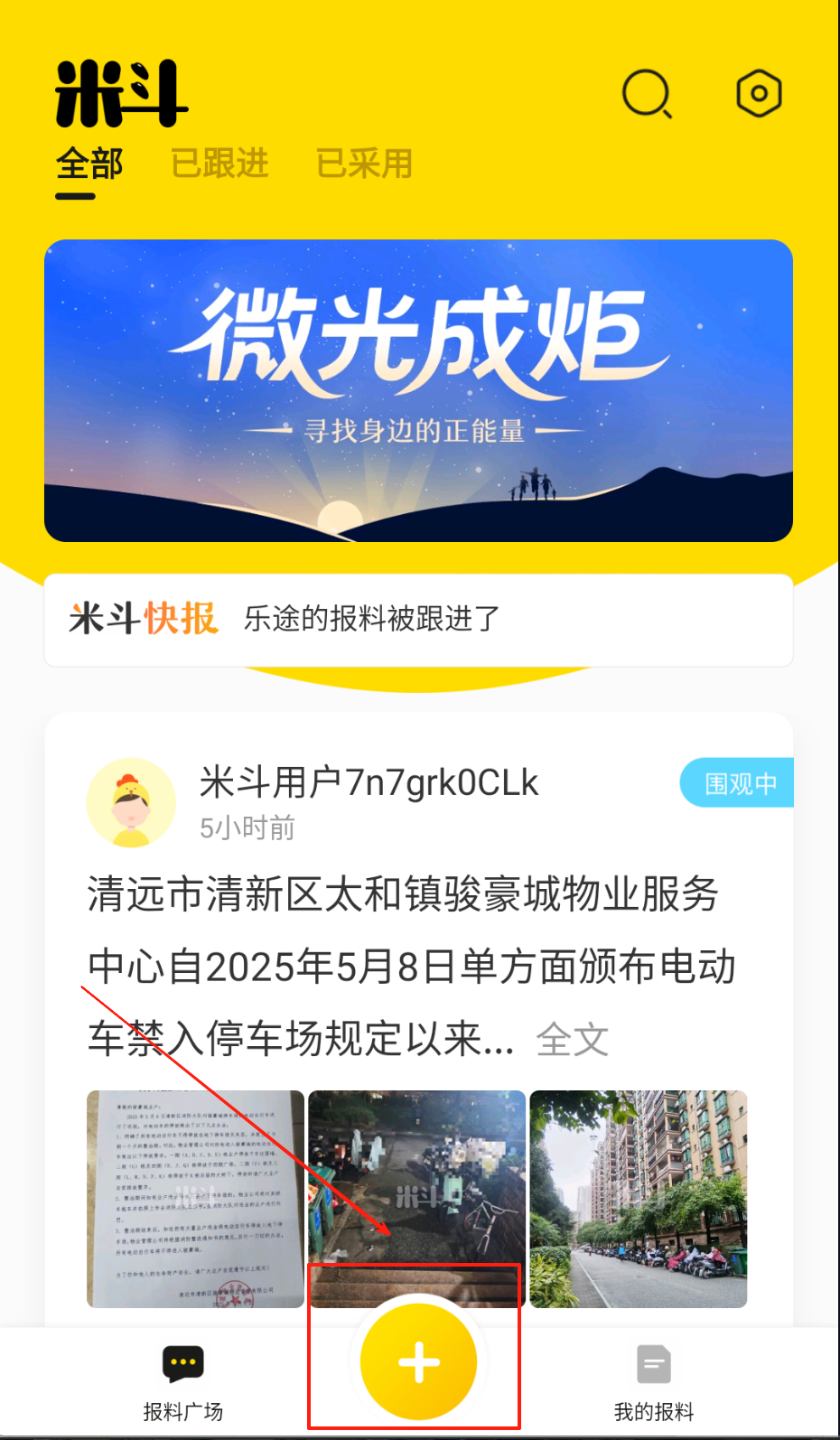Open the settings hexagon icon

tap(759, 93)
